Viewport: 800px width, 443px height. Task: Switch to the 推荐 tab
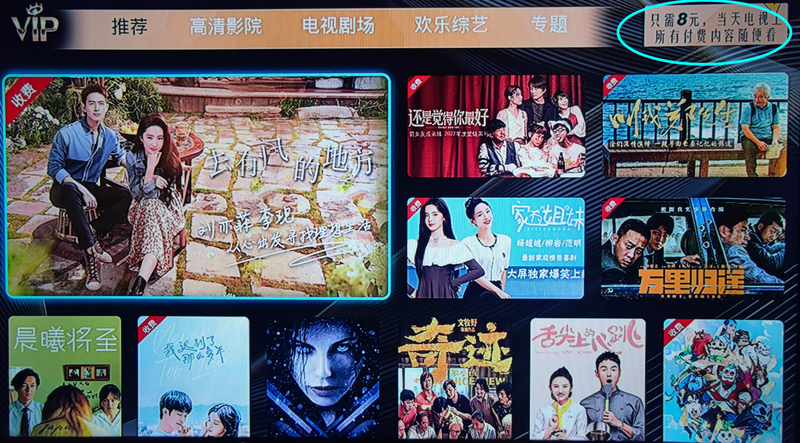(x=129, y=27)
